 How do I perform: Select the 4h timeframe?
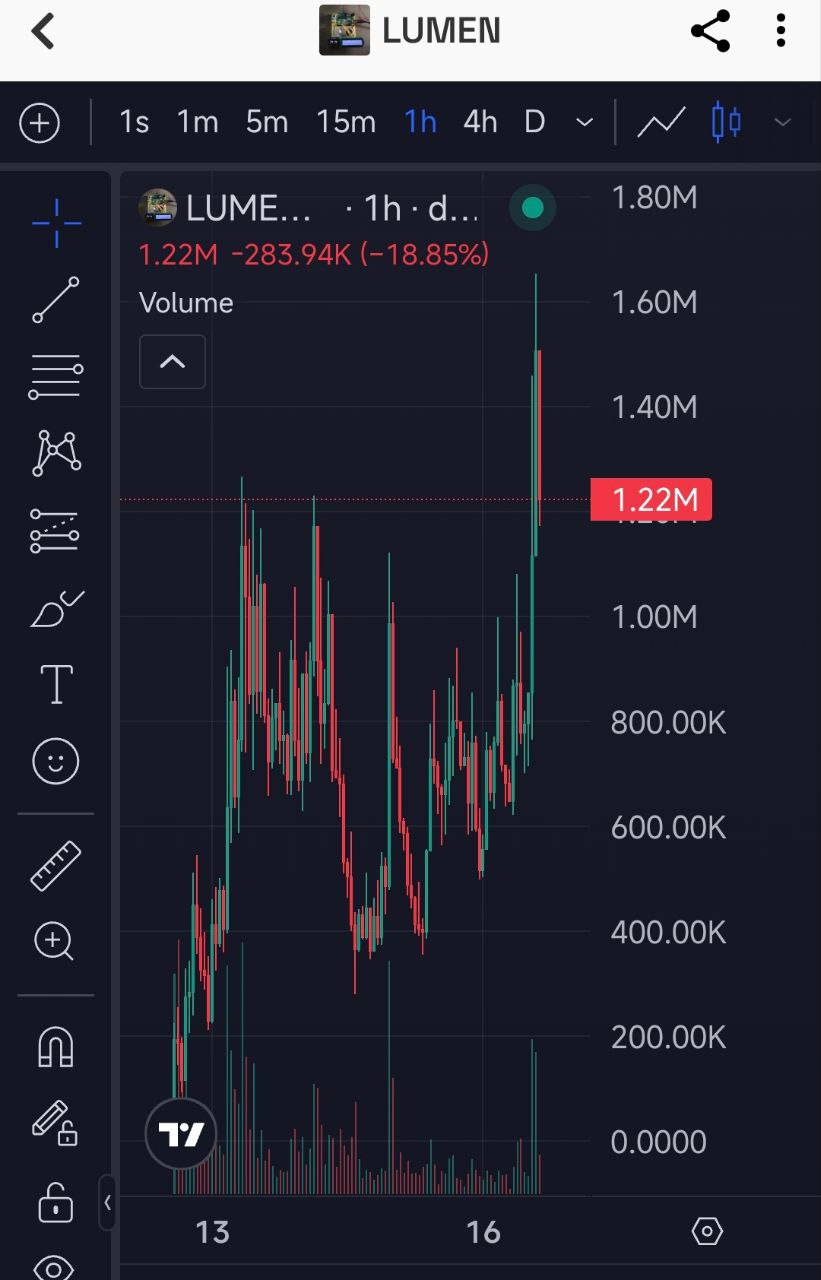tap(480, 122)
